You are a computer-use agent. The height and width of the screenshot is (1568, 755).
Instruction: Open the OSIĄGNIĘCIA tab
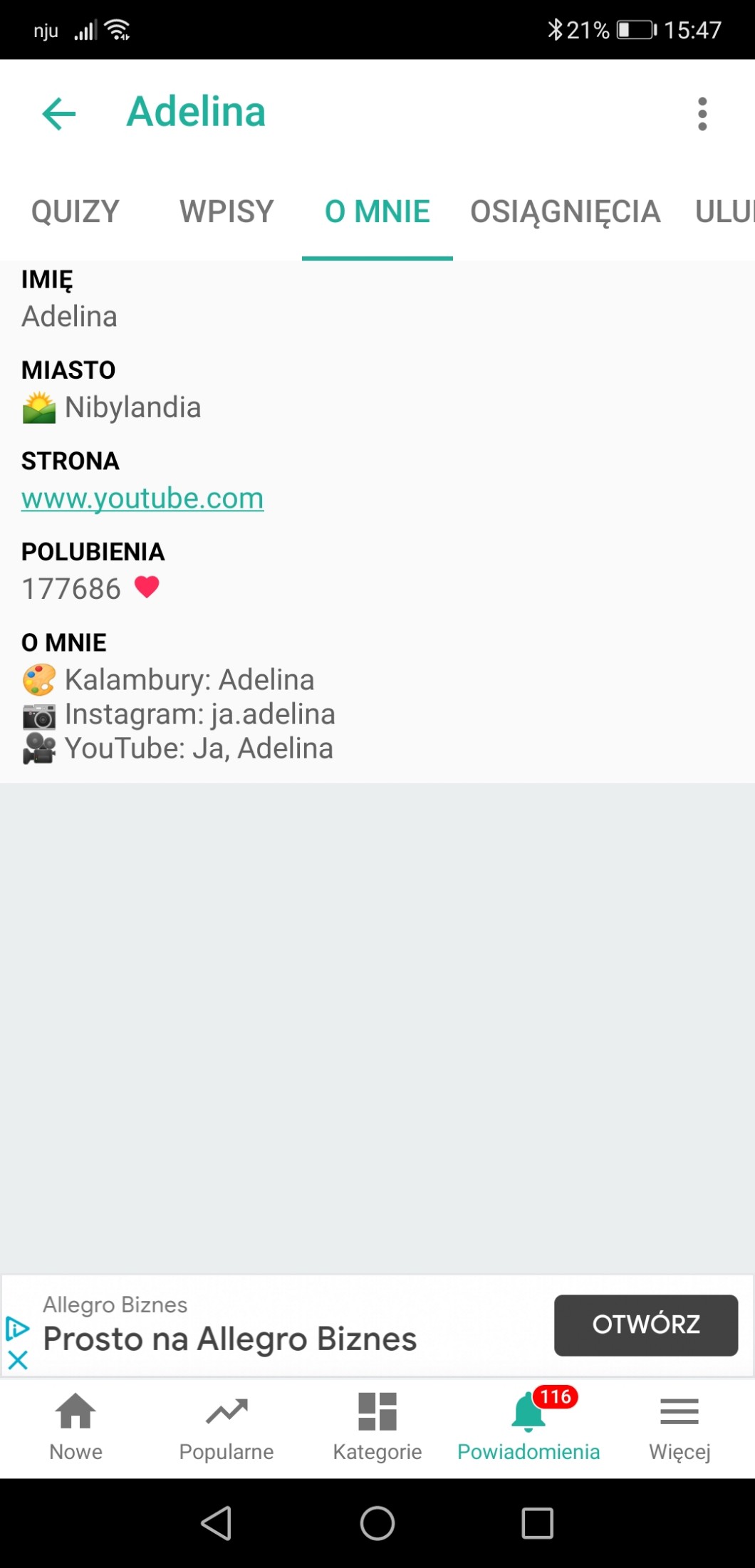point(566,211)
